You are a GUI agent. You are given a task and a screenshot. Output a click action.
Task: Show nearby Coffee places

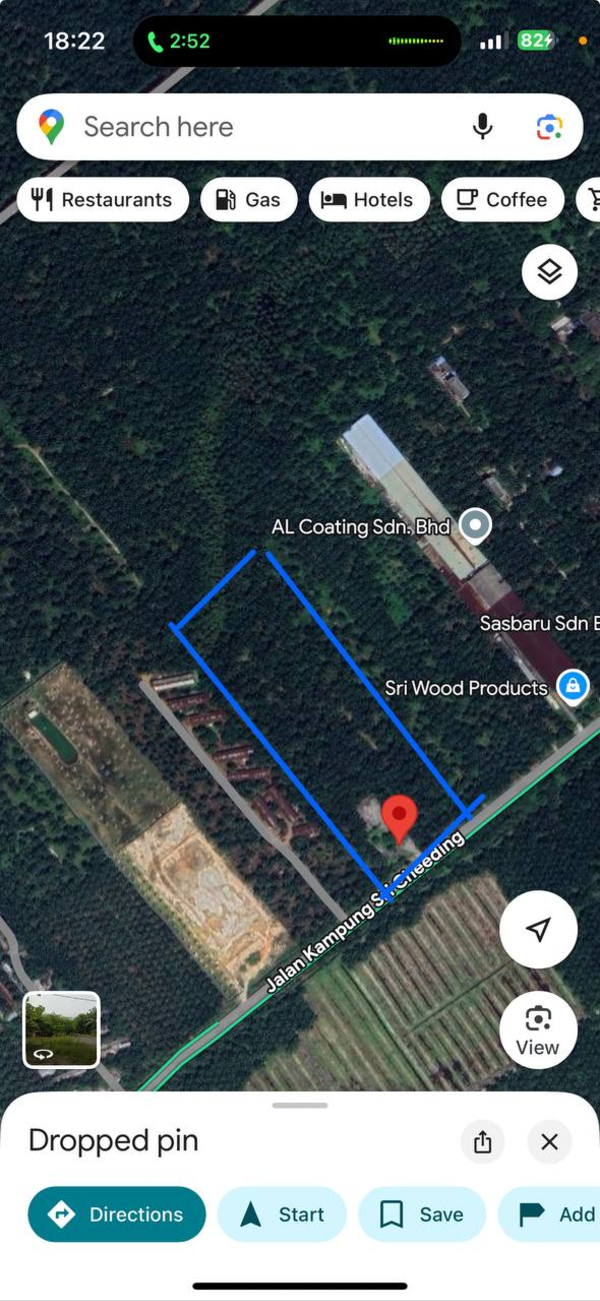coord(502,200)
